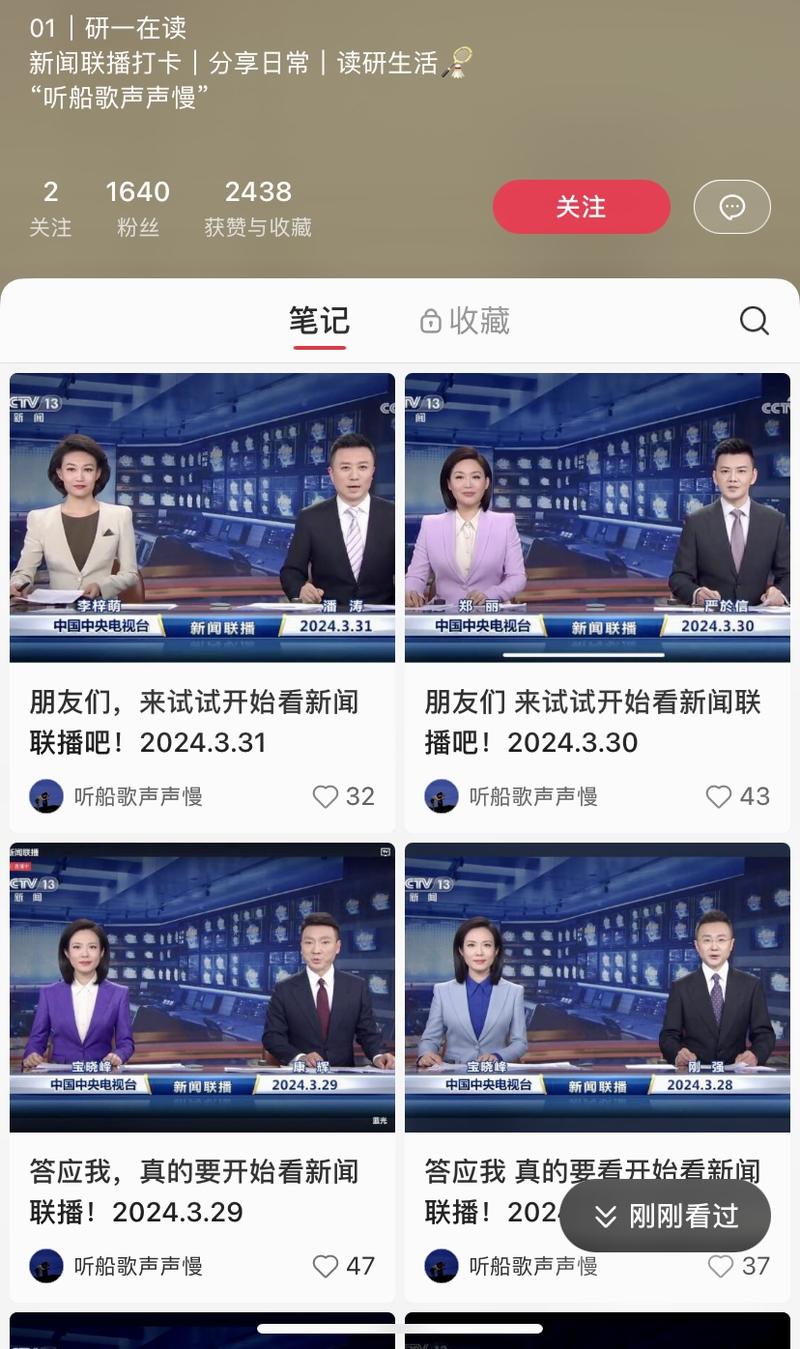Screen dimensions: 800x1349
Task: Click the heart icon showing 32 likes
Action: [x=325, y=796]
